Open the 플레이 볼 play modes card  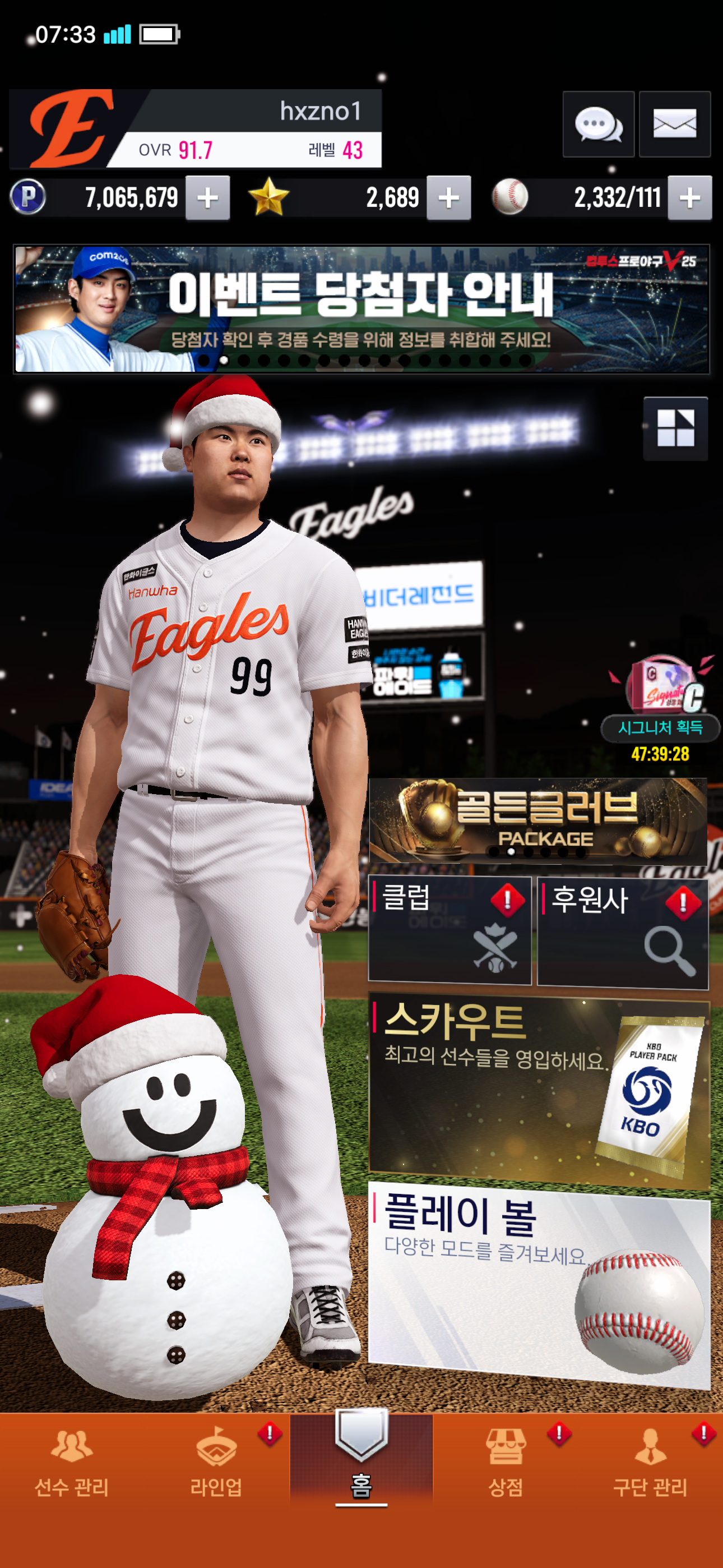(x=539, y=1284)
